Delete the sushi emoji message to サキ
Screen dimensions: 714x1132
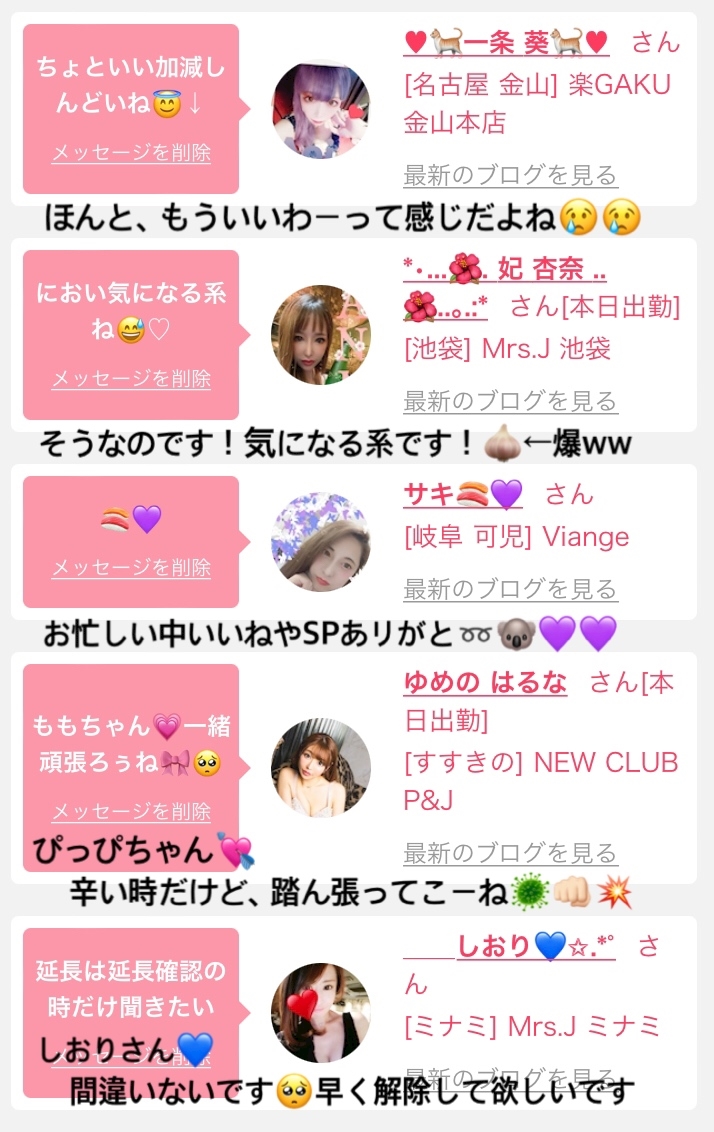click(131, 567)
